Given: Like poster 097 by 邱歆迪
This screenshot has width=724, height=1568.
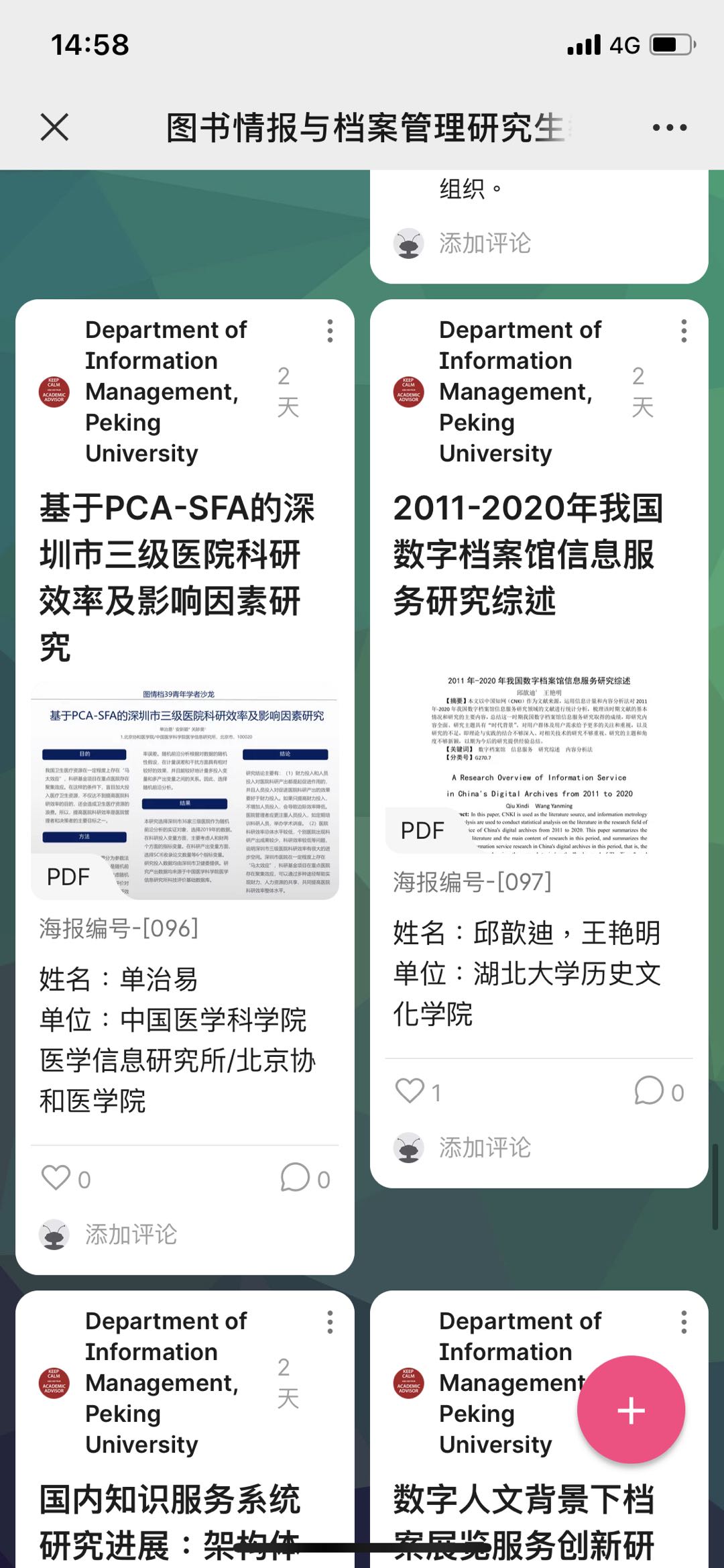Looking at the screenshot, I should click(x=410, y=1091).
